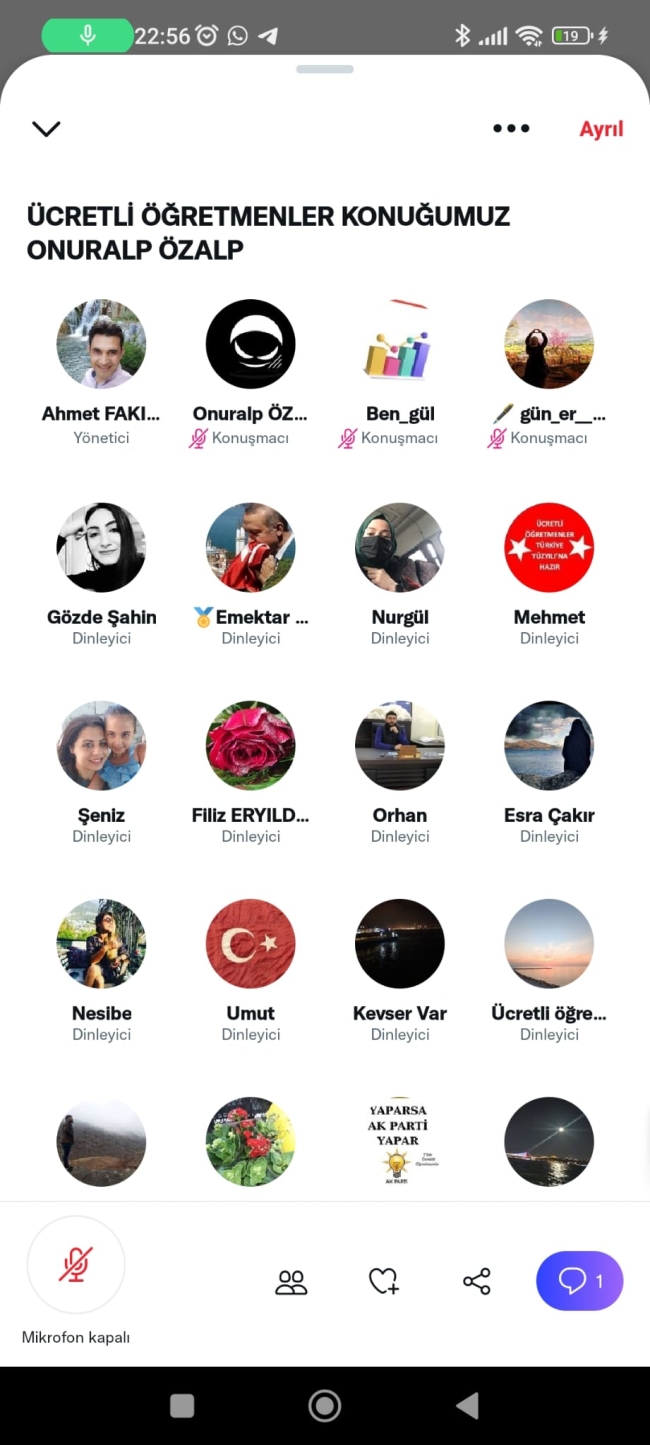Viewport: 650px width, 1445px height.
Task: View speaker Onuralp ÖZ's profile
Action: pyautogui.click(x=250, y=345)
